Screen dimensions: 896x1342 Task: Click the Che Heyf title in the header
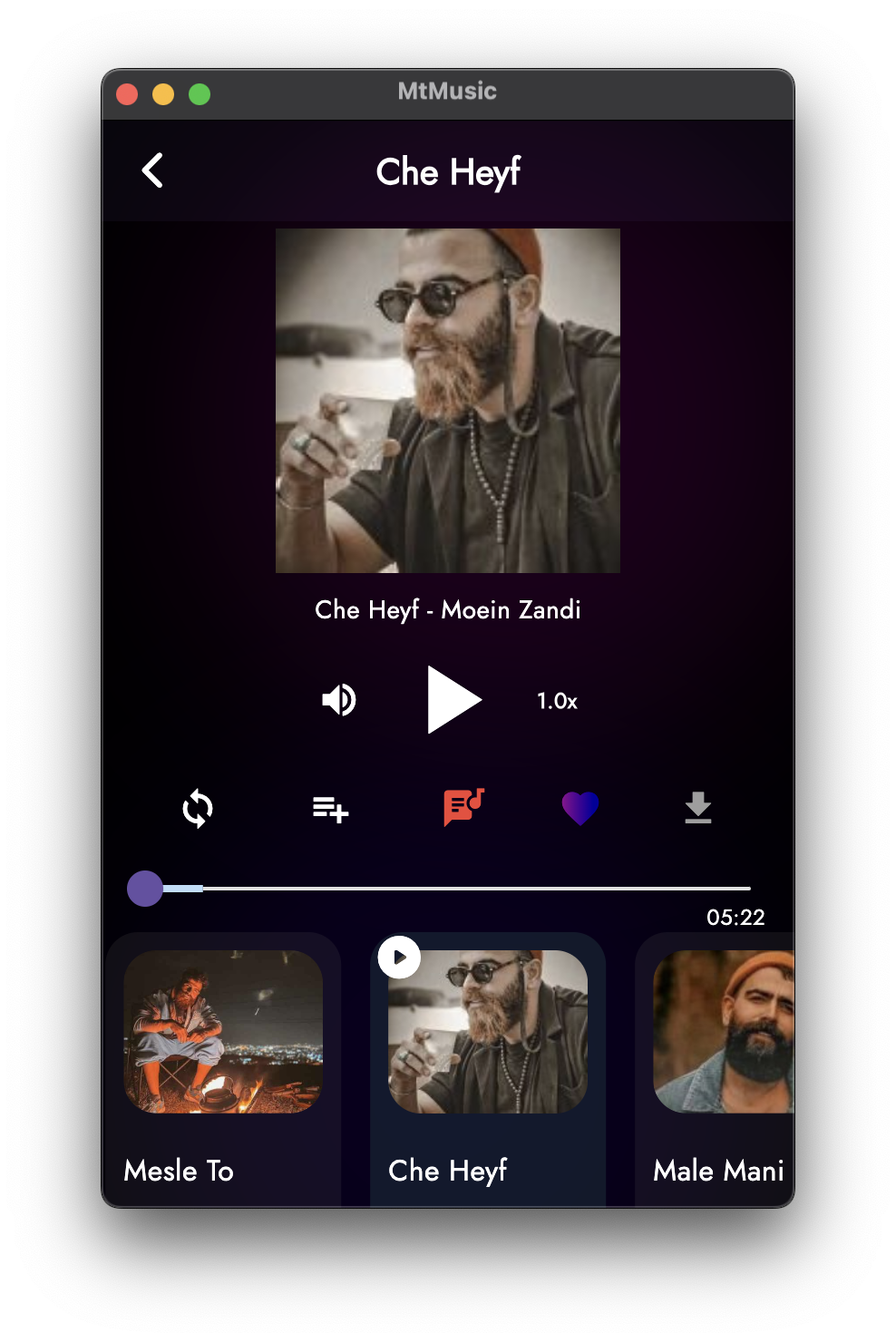point(449,171)
